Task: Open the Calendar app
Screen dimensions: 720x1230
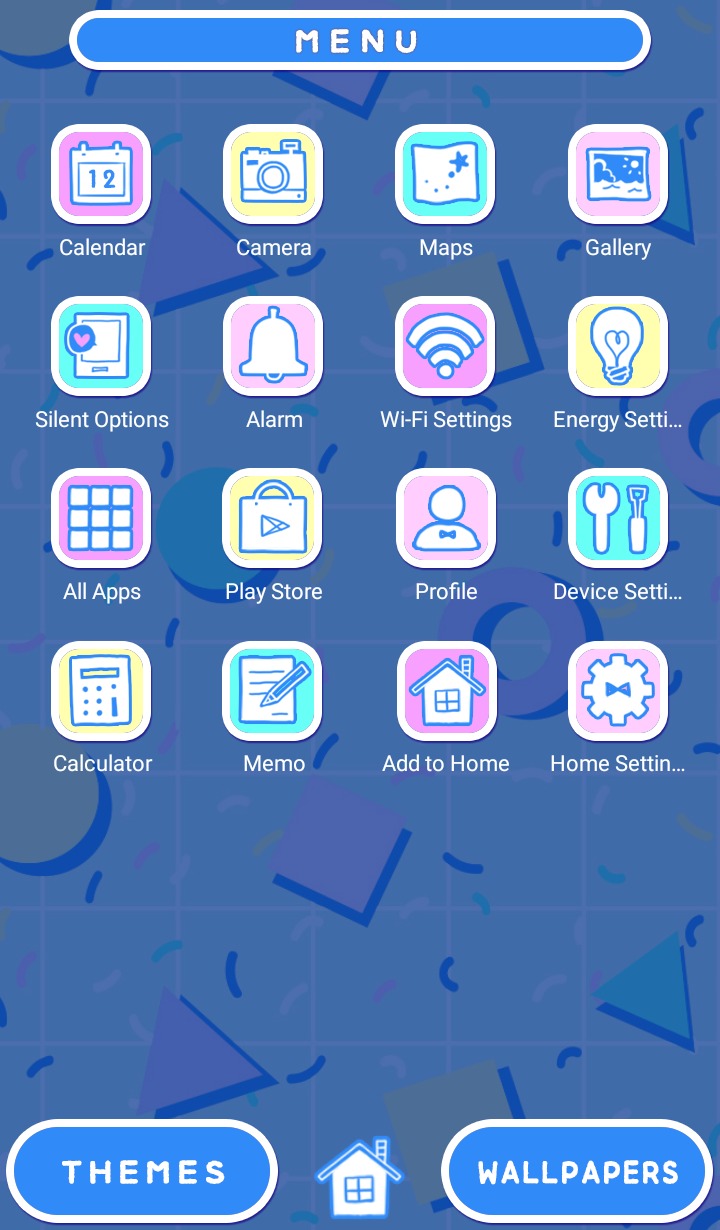Action: (x=101, y=174)
